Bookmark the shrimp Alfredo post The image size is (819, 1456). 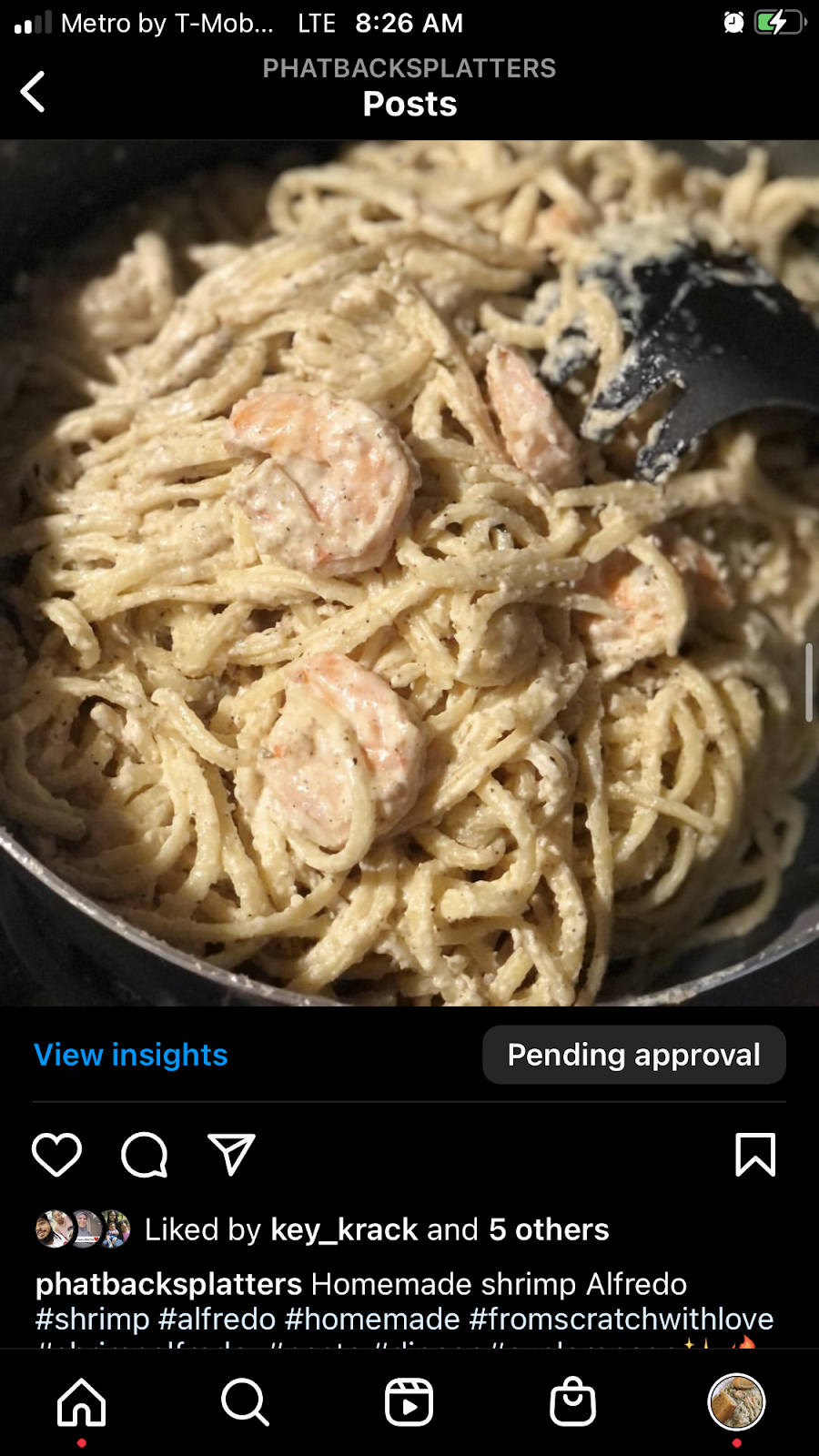(754, 1155)
